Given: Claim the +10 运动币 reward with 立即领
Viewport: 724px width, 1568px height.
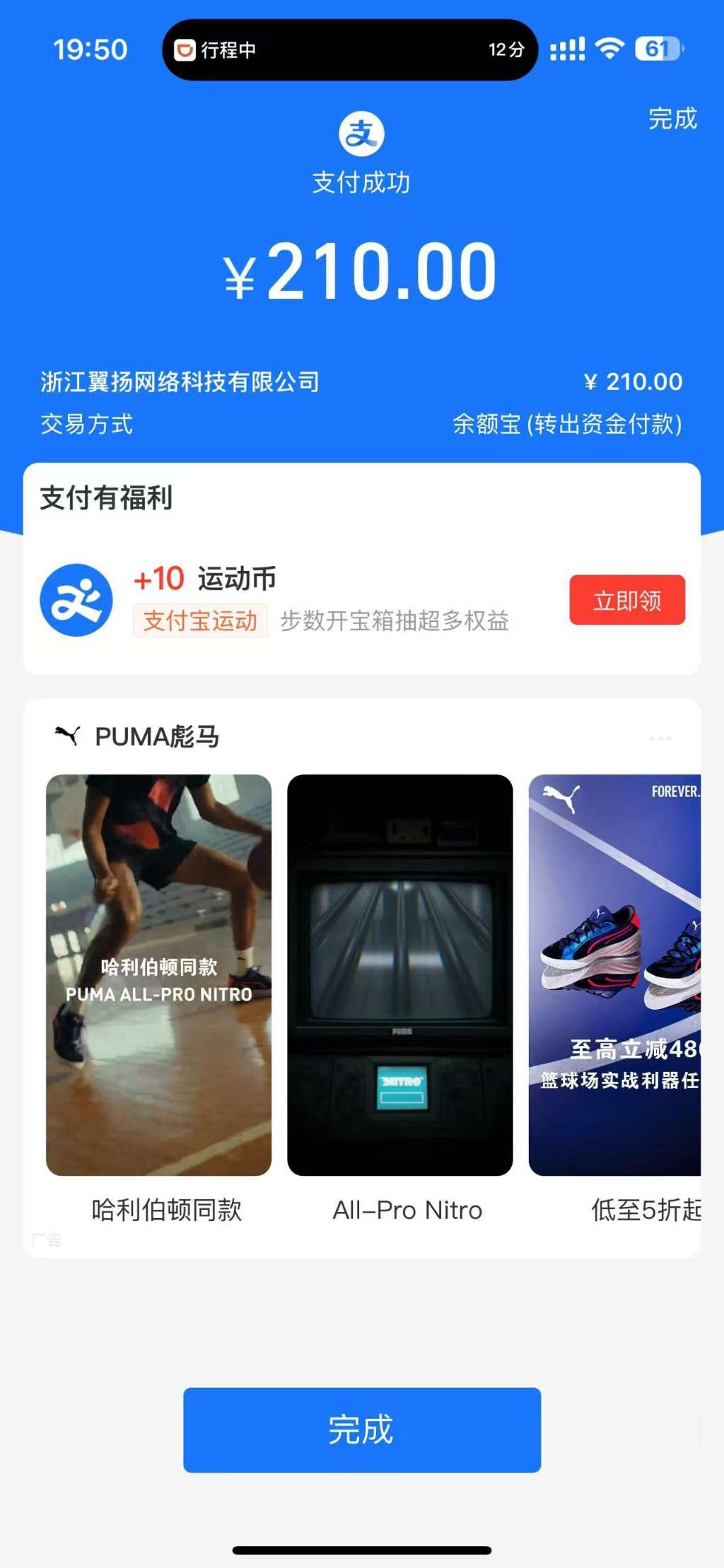Looking at the screenshot, I should click(x=627, y=600).
